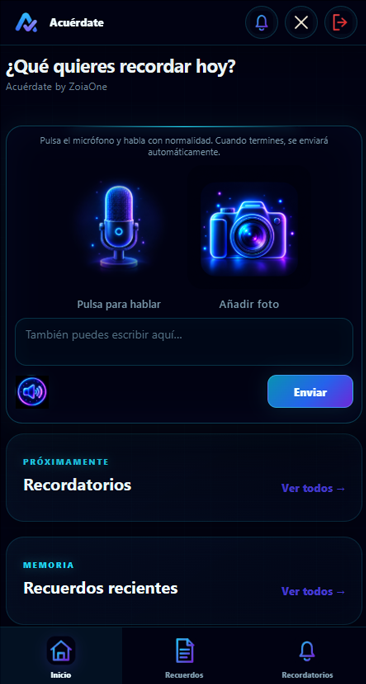The image size is (366, 684).
Task: Tap the Enviar button
Action: [310, 391]
